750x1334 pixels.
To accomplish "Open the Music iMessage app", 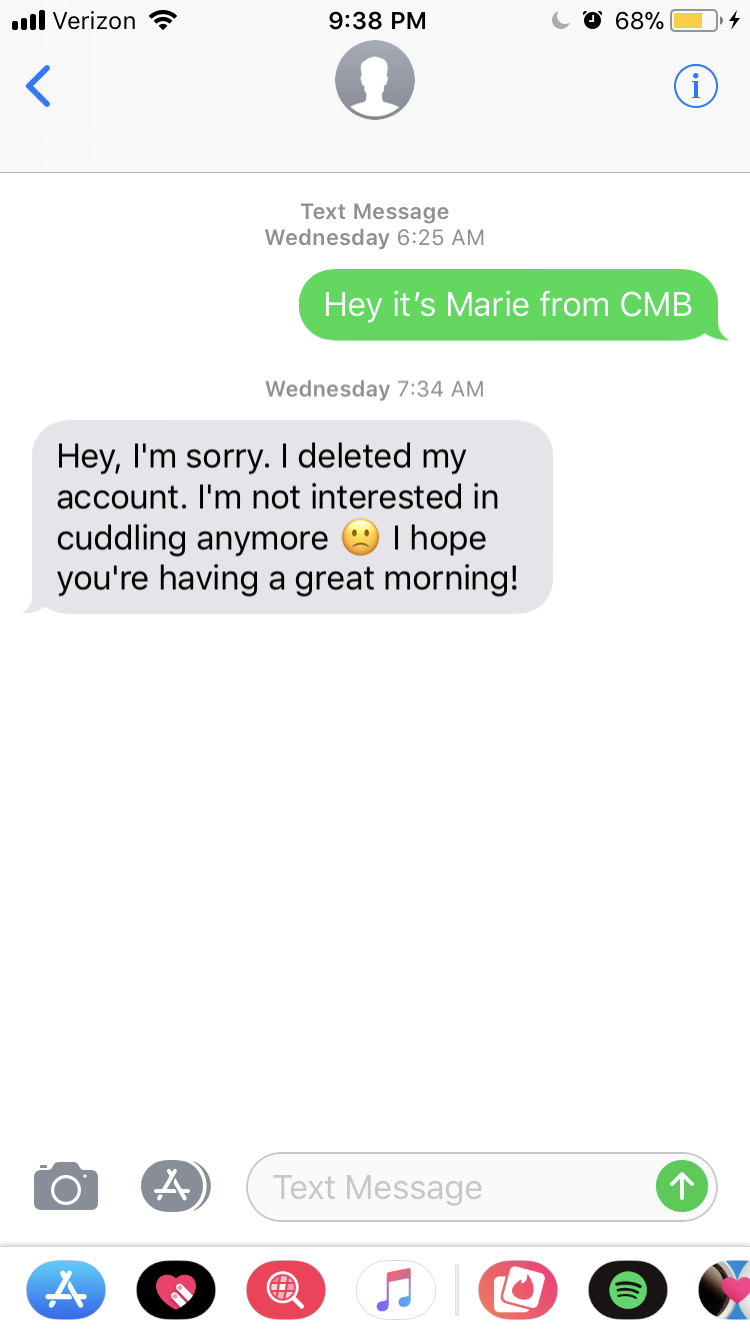I will tap(396, 1291).
